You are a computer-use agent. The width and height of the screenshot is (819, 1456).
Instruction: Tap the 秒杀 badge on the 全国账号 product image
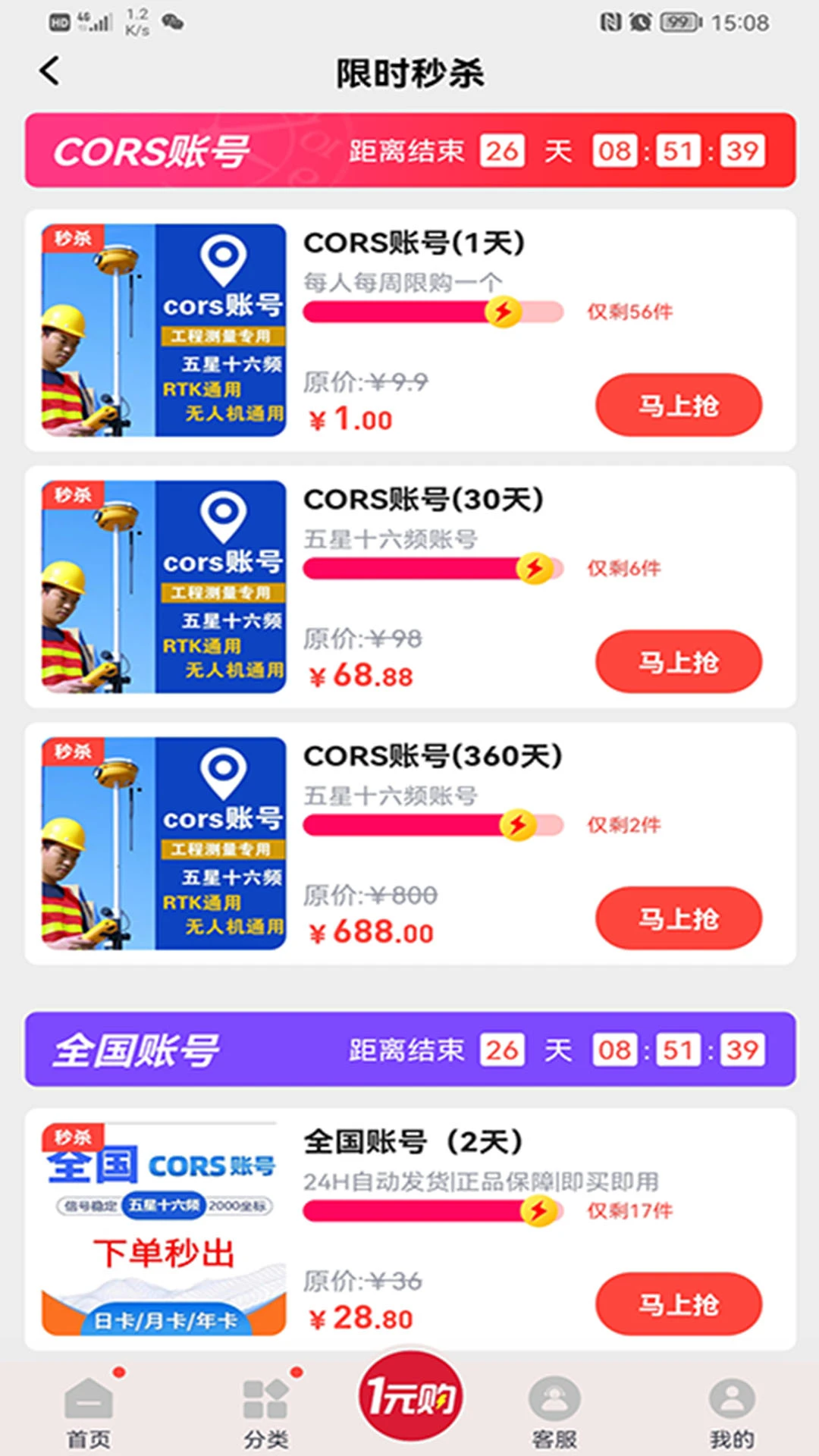(x=74, y=1137)
